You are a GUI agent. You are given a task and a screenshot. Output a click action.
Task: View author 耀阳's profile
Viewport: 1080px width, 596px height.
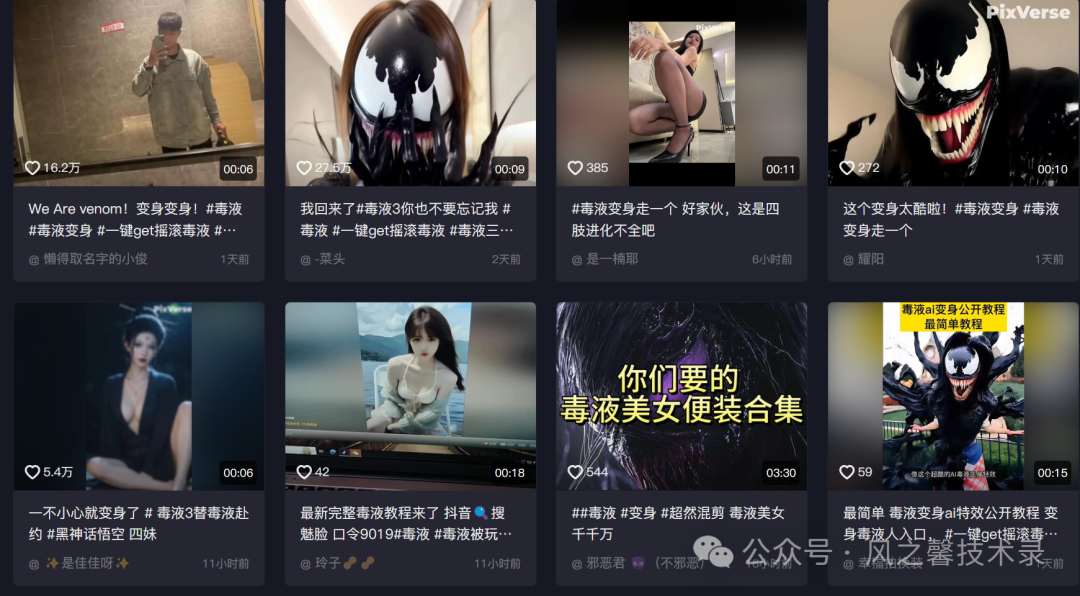click(870, 259)
